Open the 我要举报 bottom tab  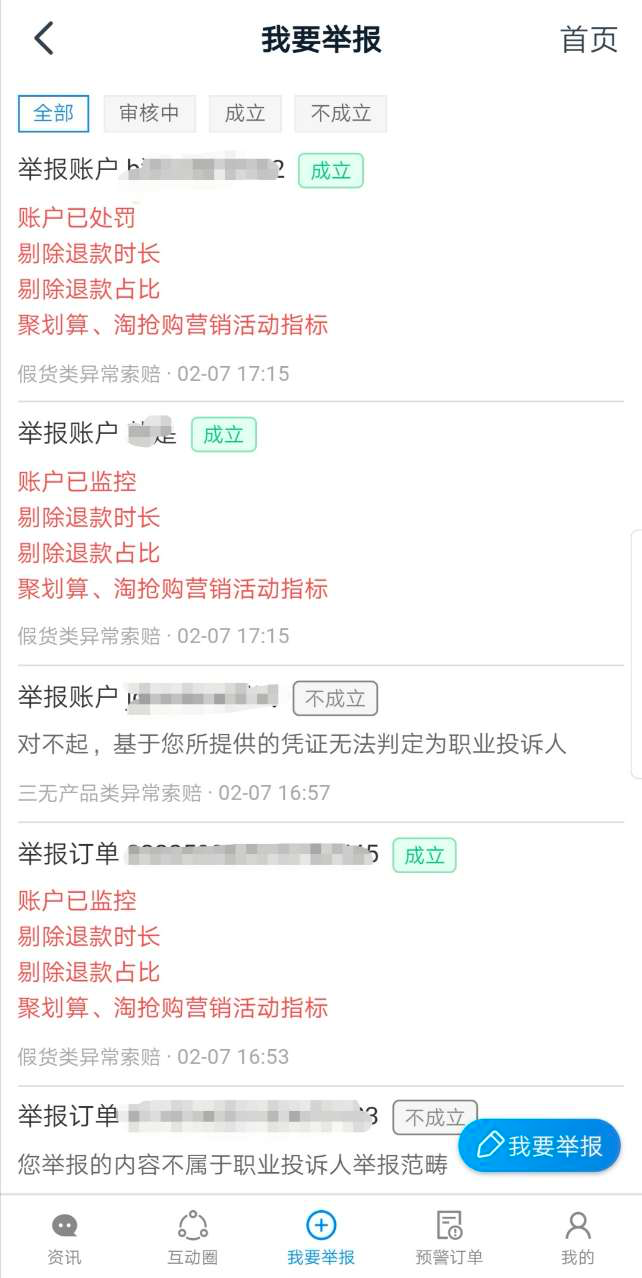pyautogui.click(x=320, y=1238)
